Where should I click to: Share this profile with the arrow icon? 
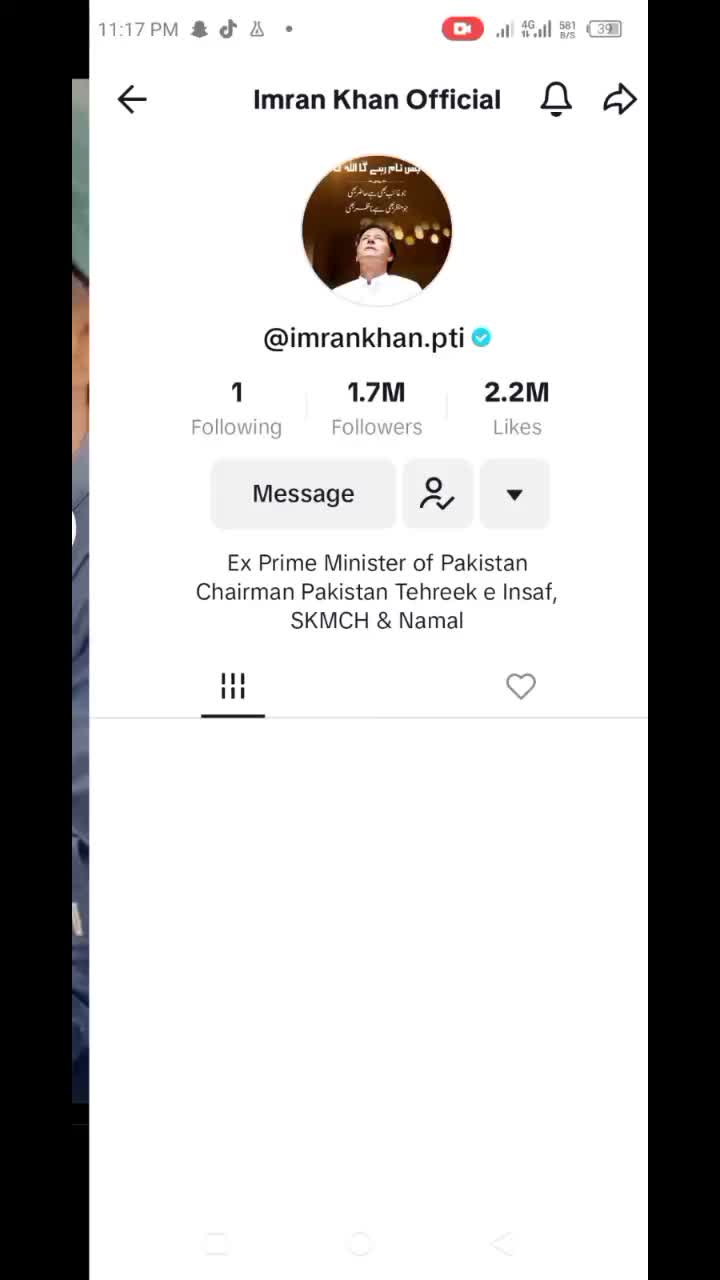tap(620, 99)
